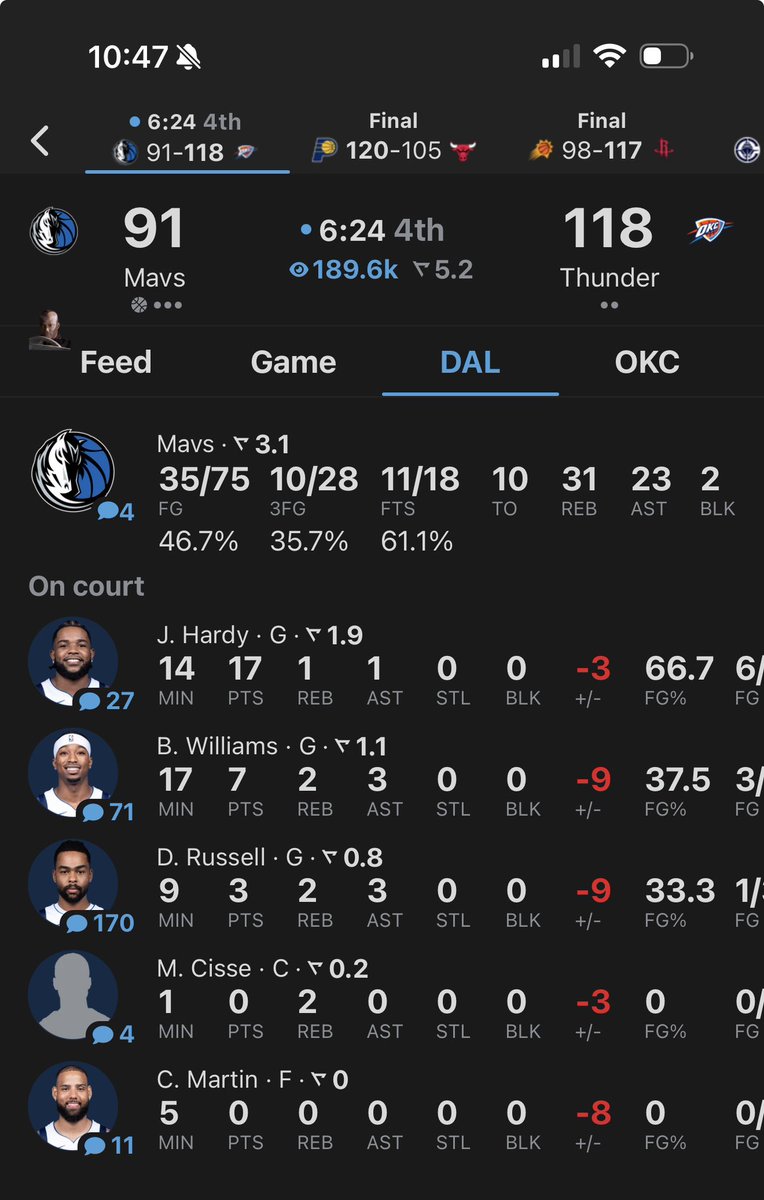Open the Suns vs Rockets final game
The image size is (764, 1200).
(x=601, y=137)
